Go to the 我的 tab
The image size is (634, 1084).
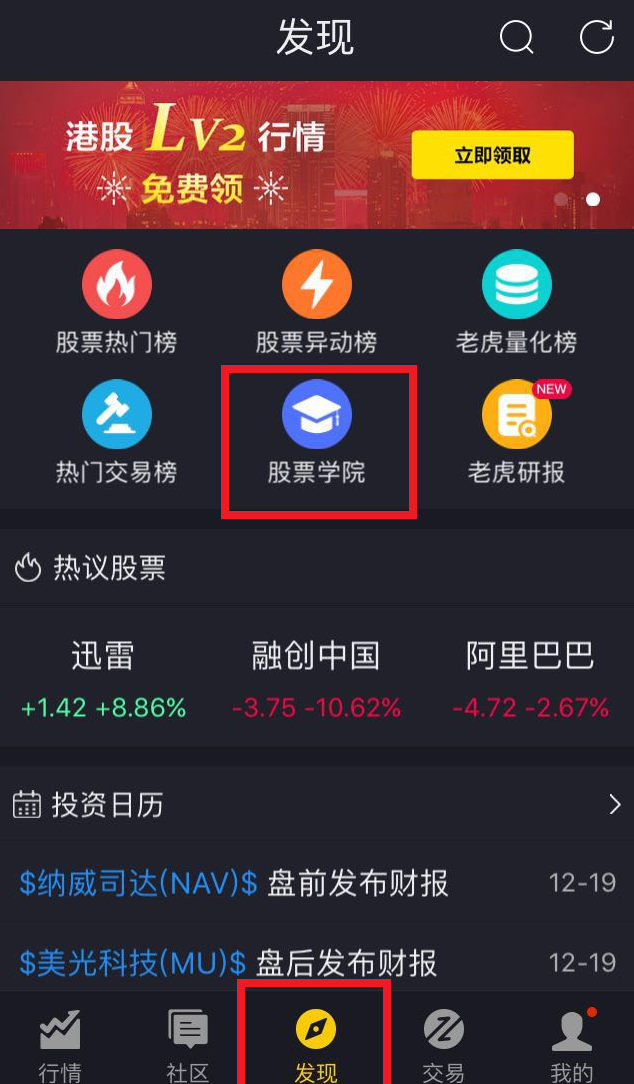(x=572, y=1044)
